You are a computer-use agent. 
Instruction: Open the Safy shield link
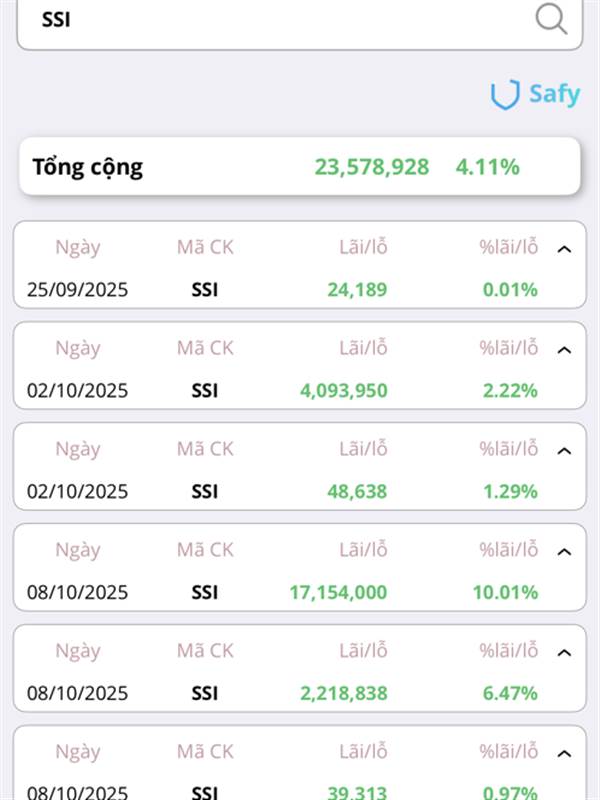pyautogui.click(x=535, y=94)
